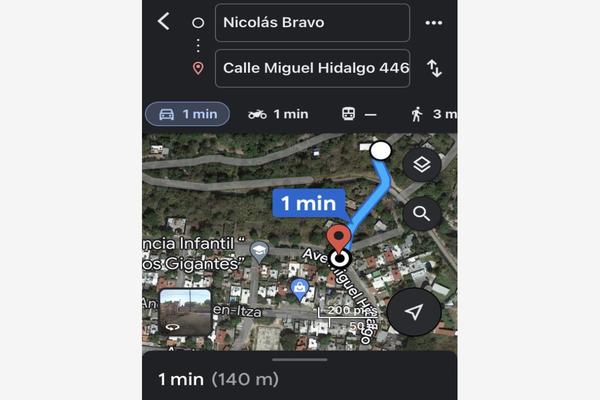Image resolution: width=600 pixels, height=400 pixels.
Task: Open the three-dot options menu
Action: tap(433, 22)
